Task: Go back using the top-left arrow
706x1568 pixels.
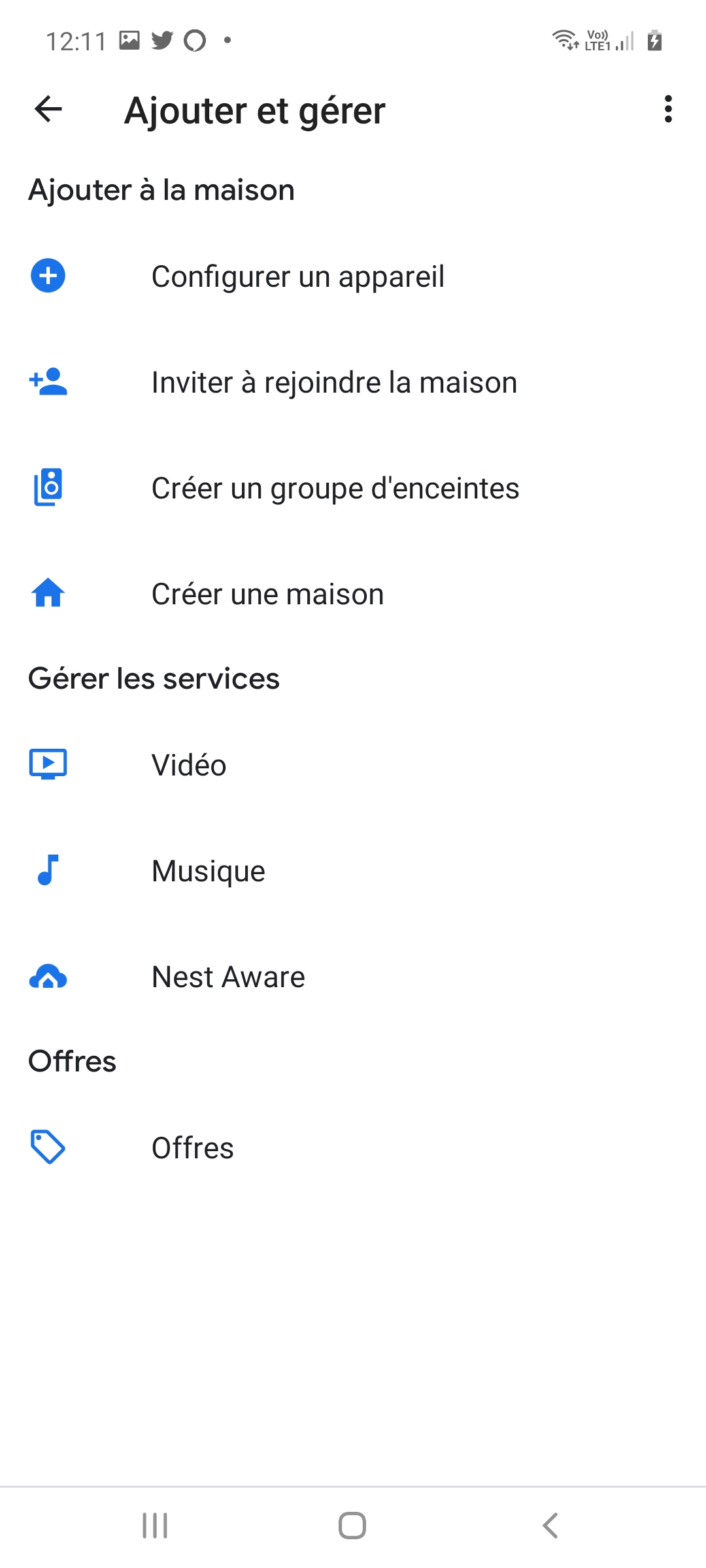Action: (x=48, y=109)
